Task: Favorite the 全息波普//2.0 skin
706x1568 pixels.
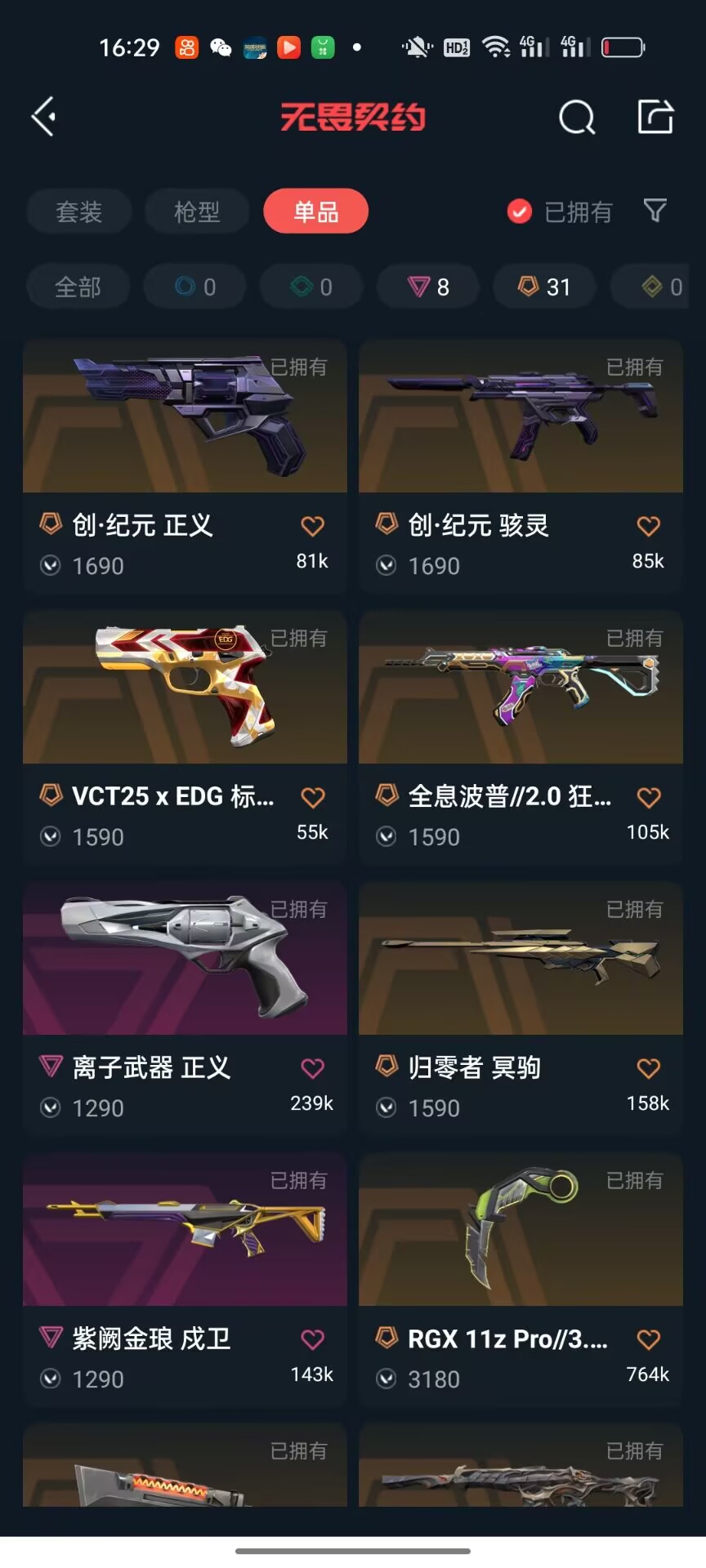Action: click(x=648, y=798)
